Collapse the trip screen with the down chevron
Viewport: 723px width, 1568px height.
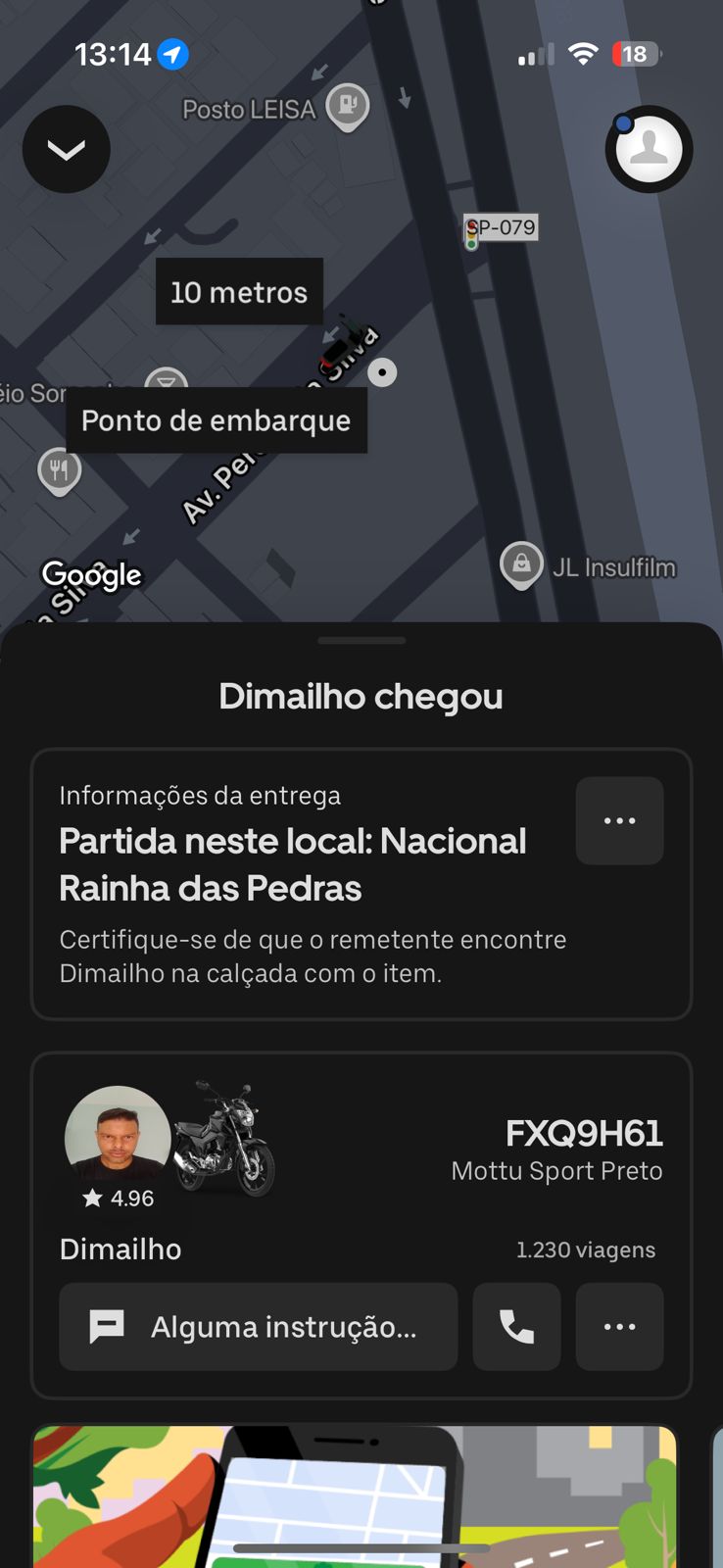pos(67,149)
